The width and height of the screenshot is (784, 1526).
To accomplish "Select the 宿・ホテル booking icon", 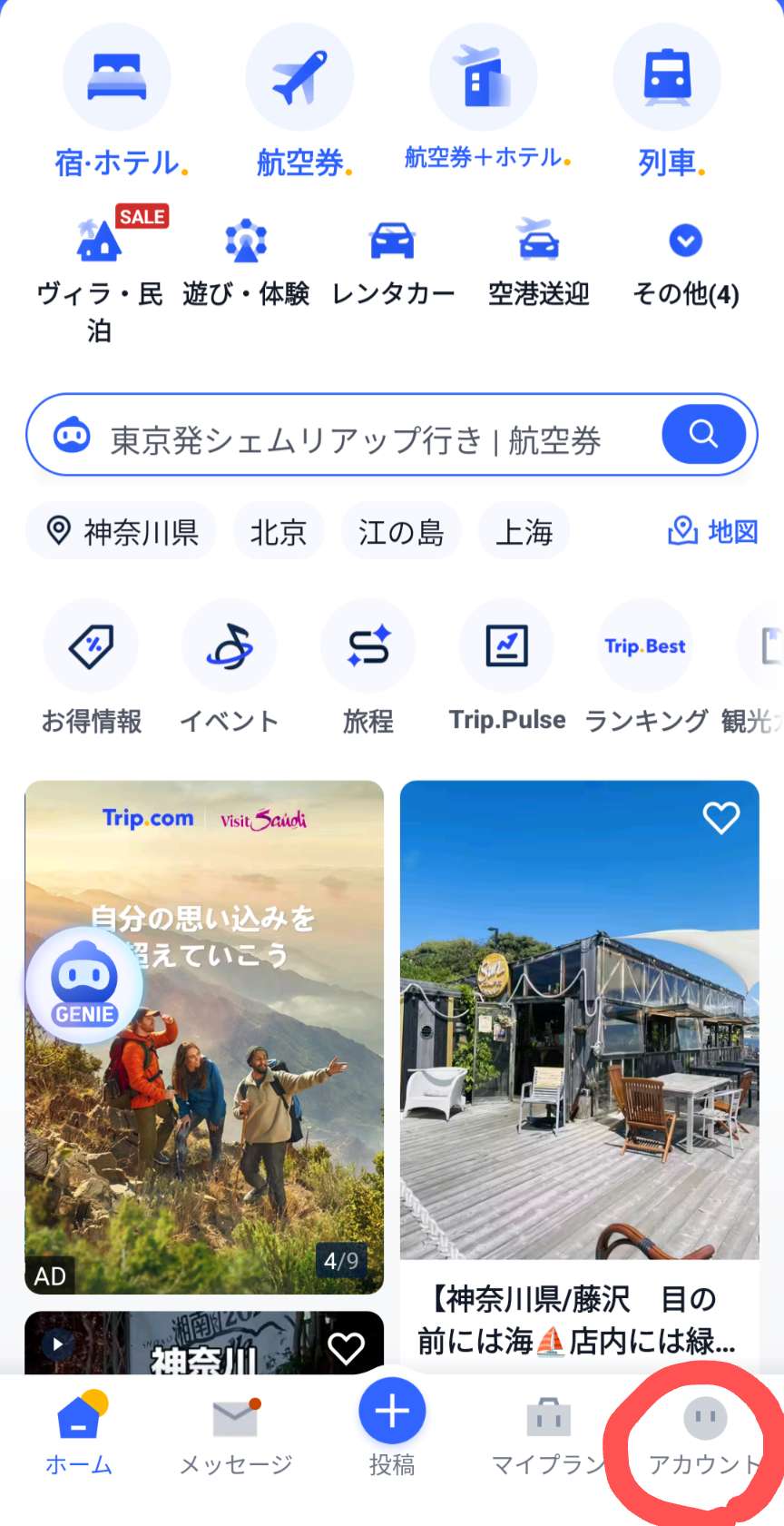I will [116, 77].
